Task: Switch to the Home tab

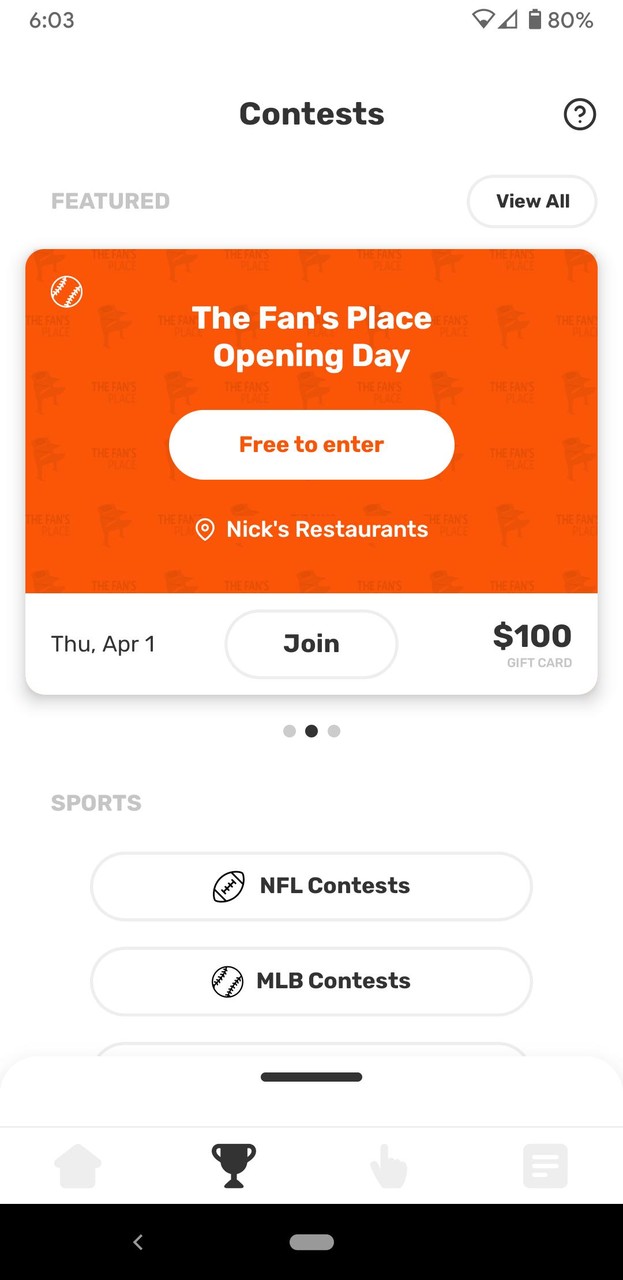Action: coord(78,1166)
